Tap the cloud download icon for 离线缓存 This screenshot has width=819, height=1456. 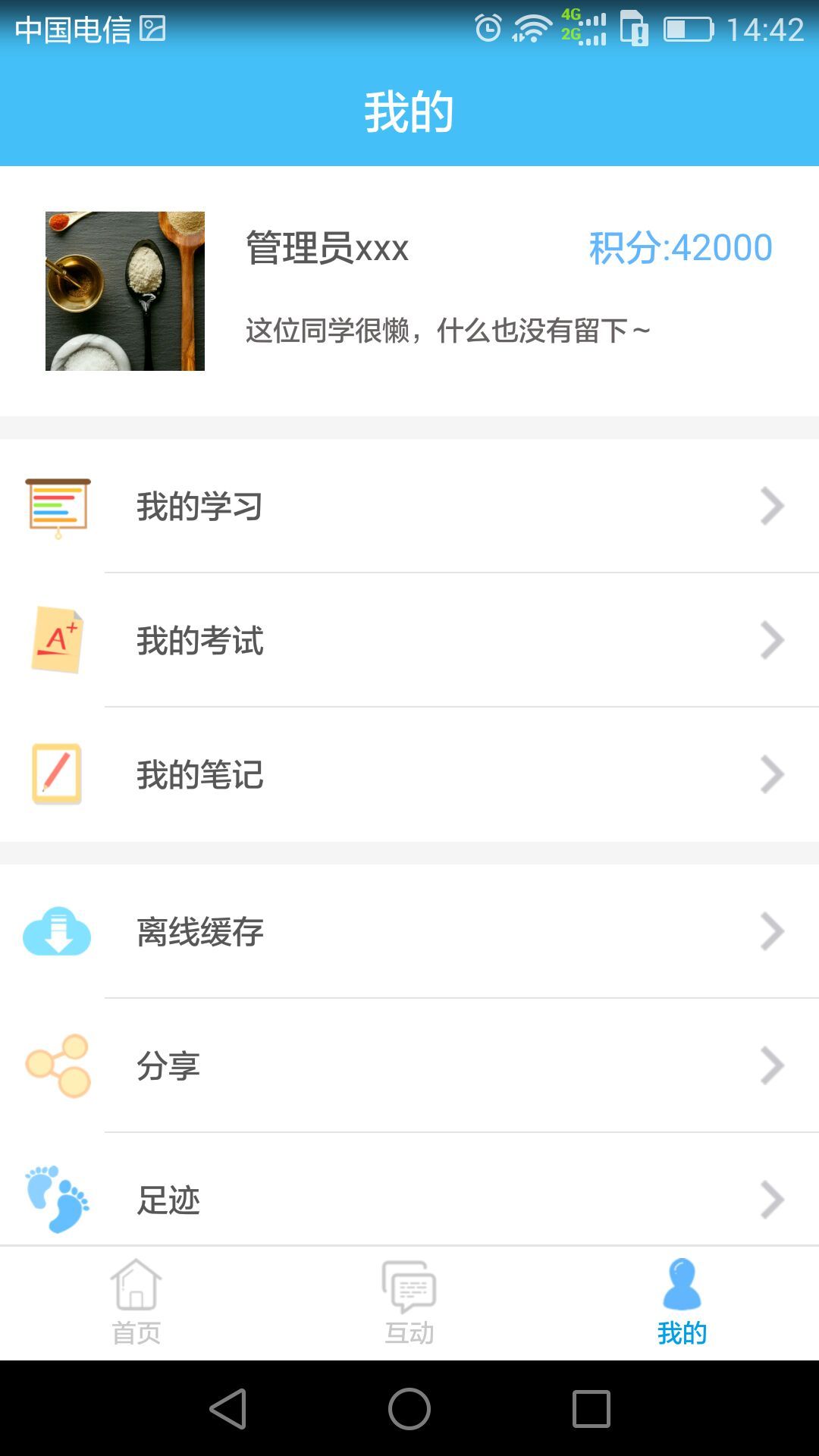tap(57, 931)
